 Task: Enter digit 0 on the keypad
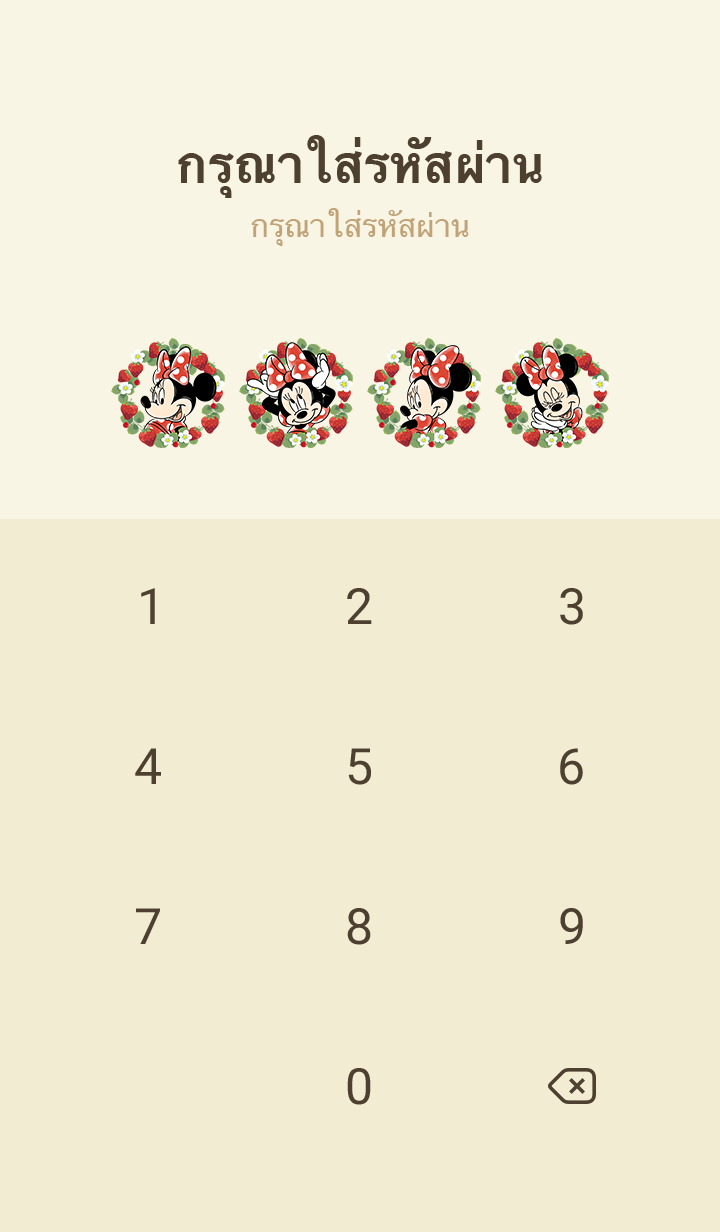point(359,1087)
